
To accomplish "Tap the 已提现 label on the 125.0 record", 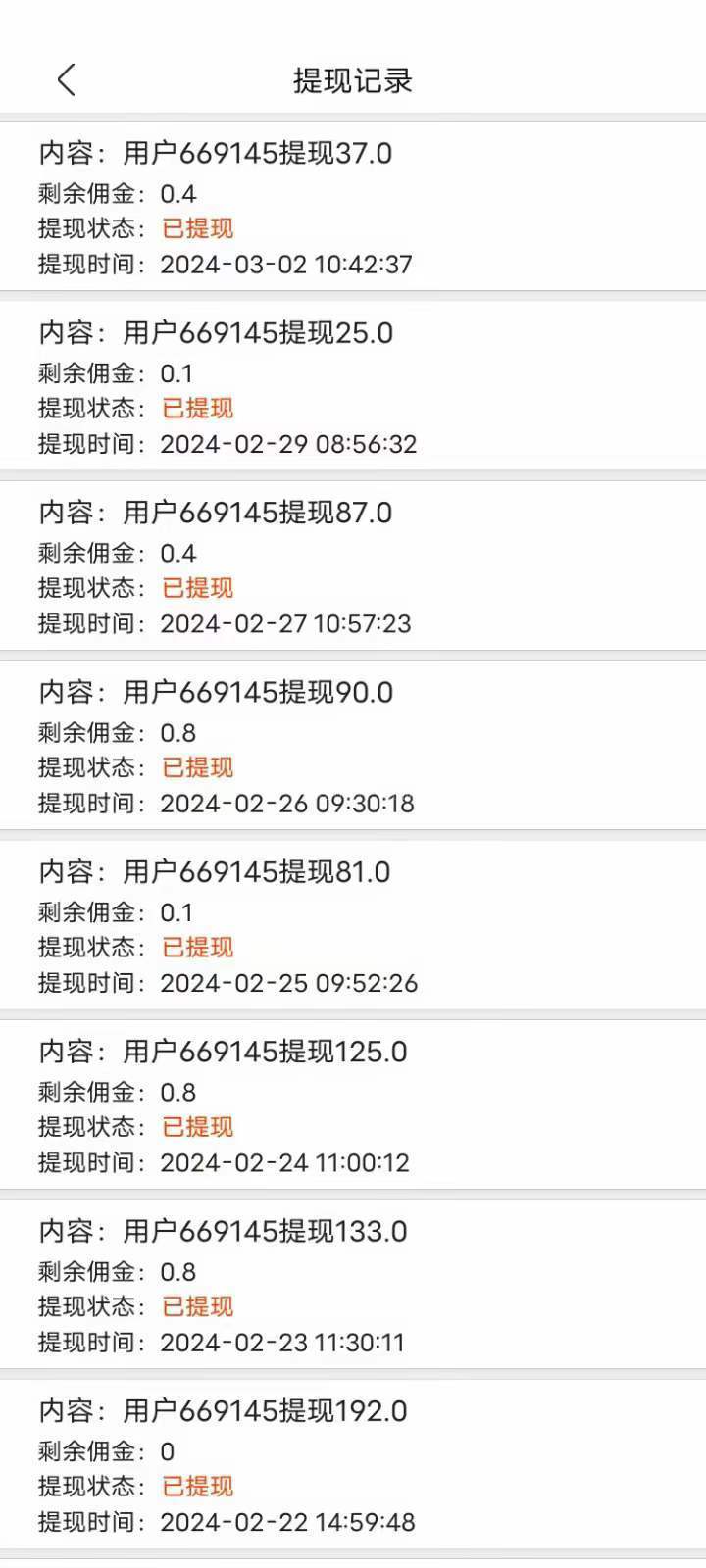I will pos(197,1127).
